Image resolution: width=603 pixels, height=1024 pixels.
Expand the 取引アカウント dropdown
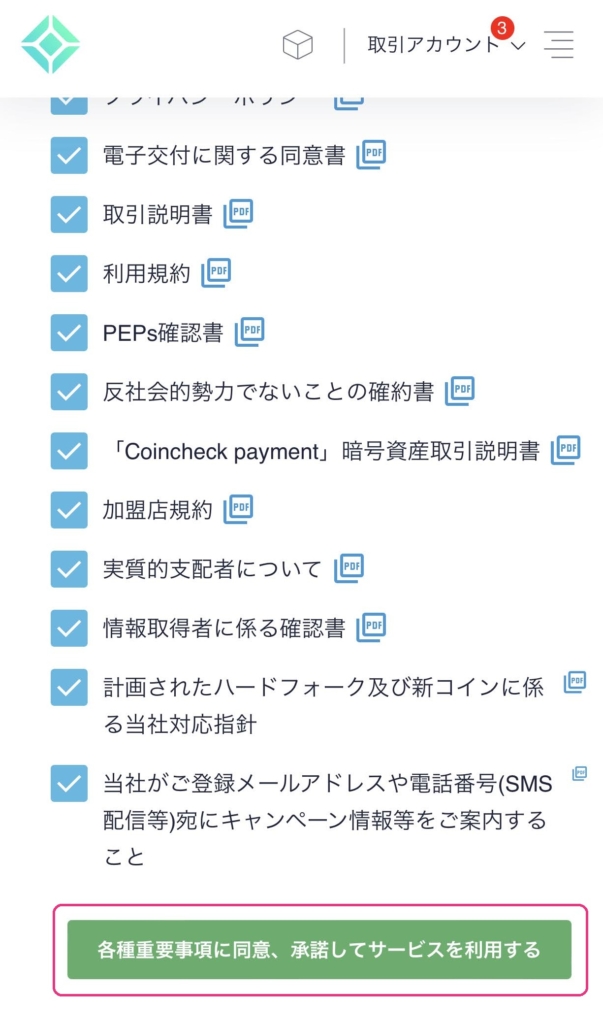pyautogui.click(x=447, y=44)
